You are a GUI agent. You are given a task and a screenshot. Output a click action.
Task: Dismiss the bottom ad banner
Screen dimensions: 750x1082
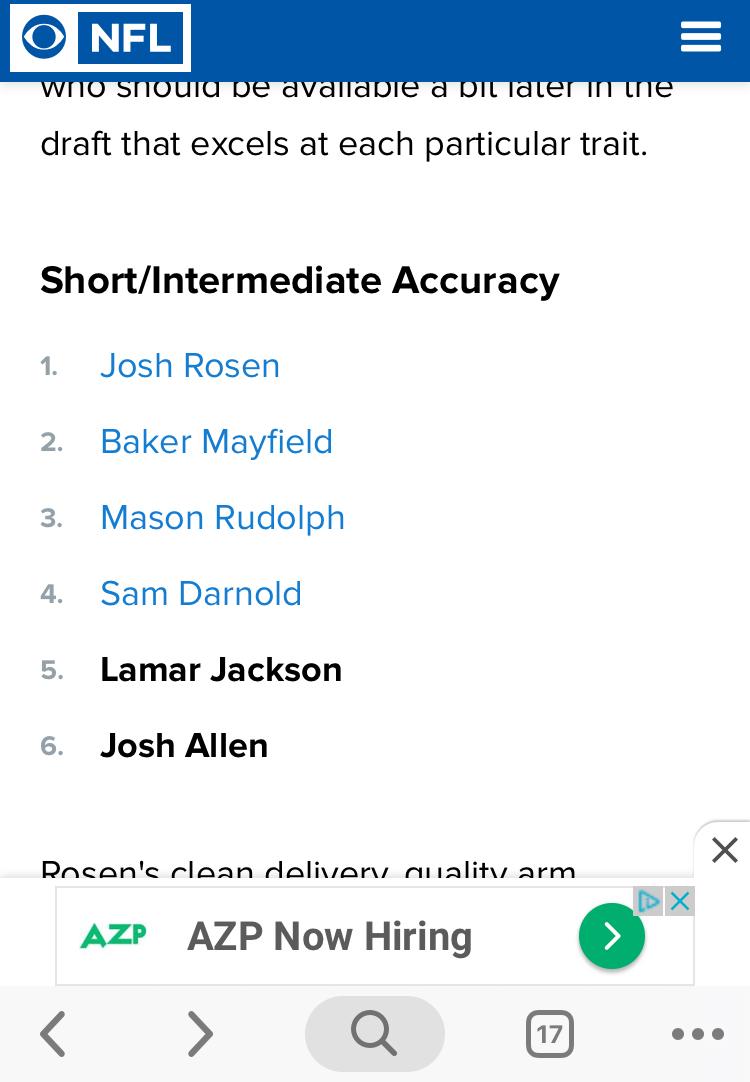724,850
